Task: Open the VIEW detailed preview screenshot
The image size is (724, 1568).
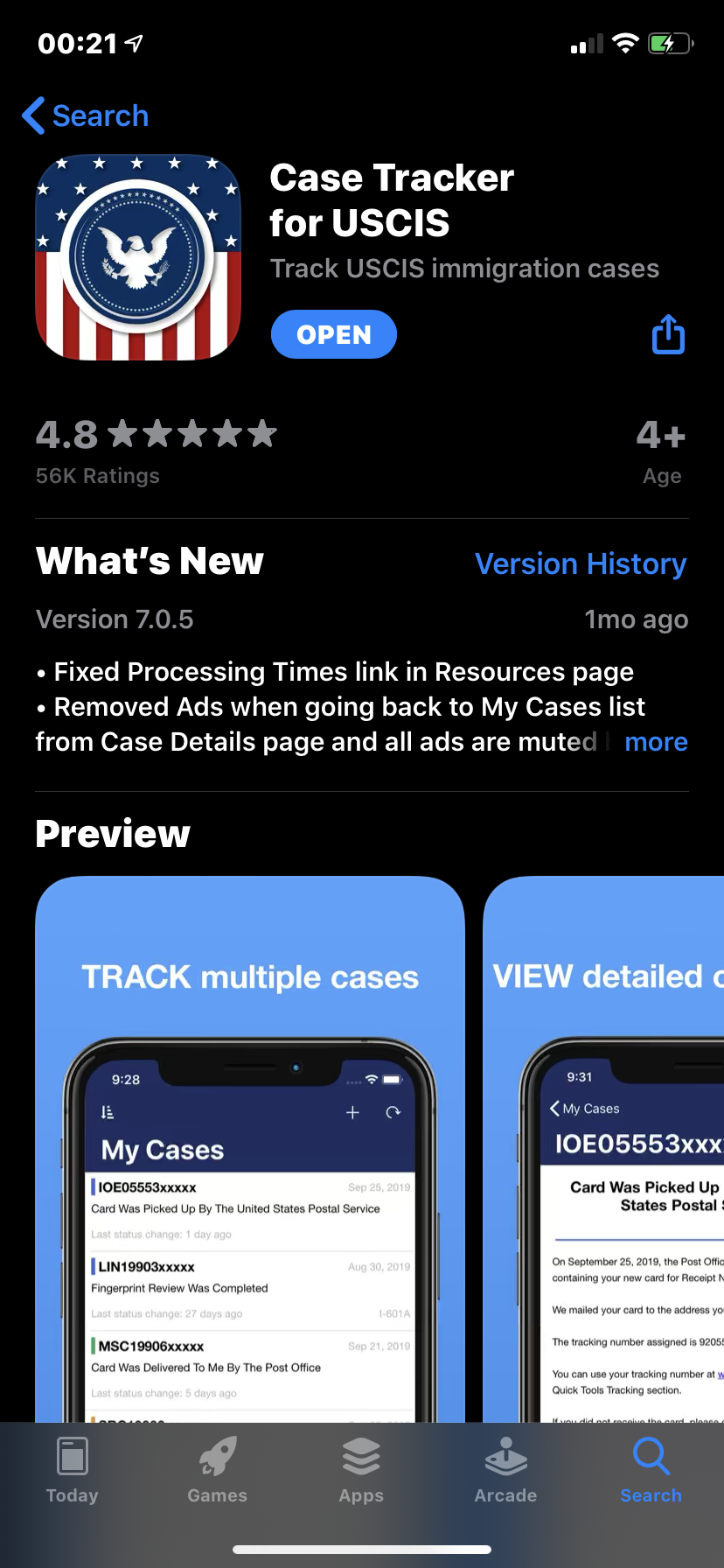Action: click(x=603, y=1149)
